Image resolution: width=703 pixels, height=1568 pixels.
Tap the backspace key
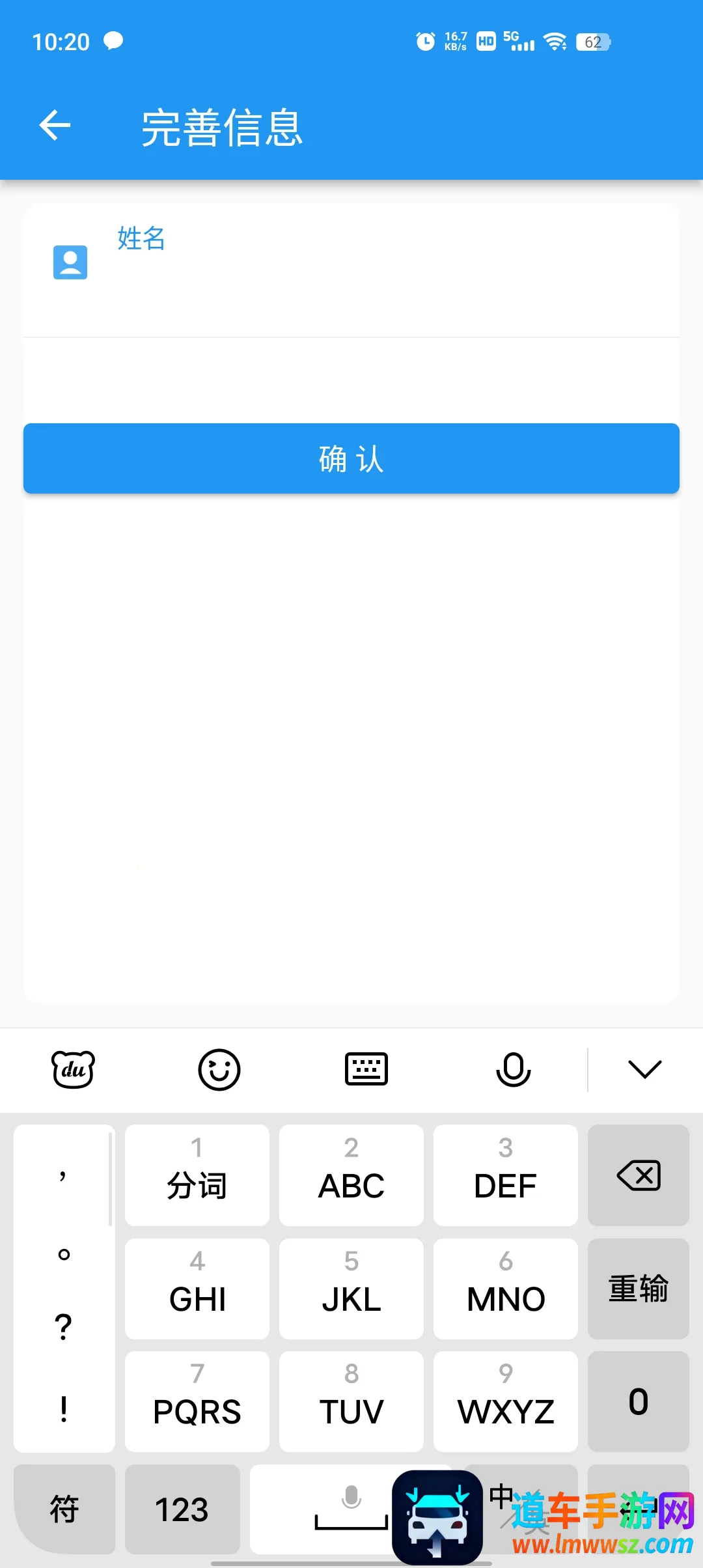tap(638, 1175)
